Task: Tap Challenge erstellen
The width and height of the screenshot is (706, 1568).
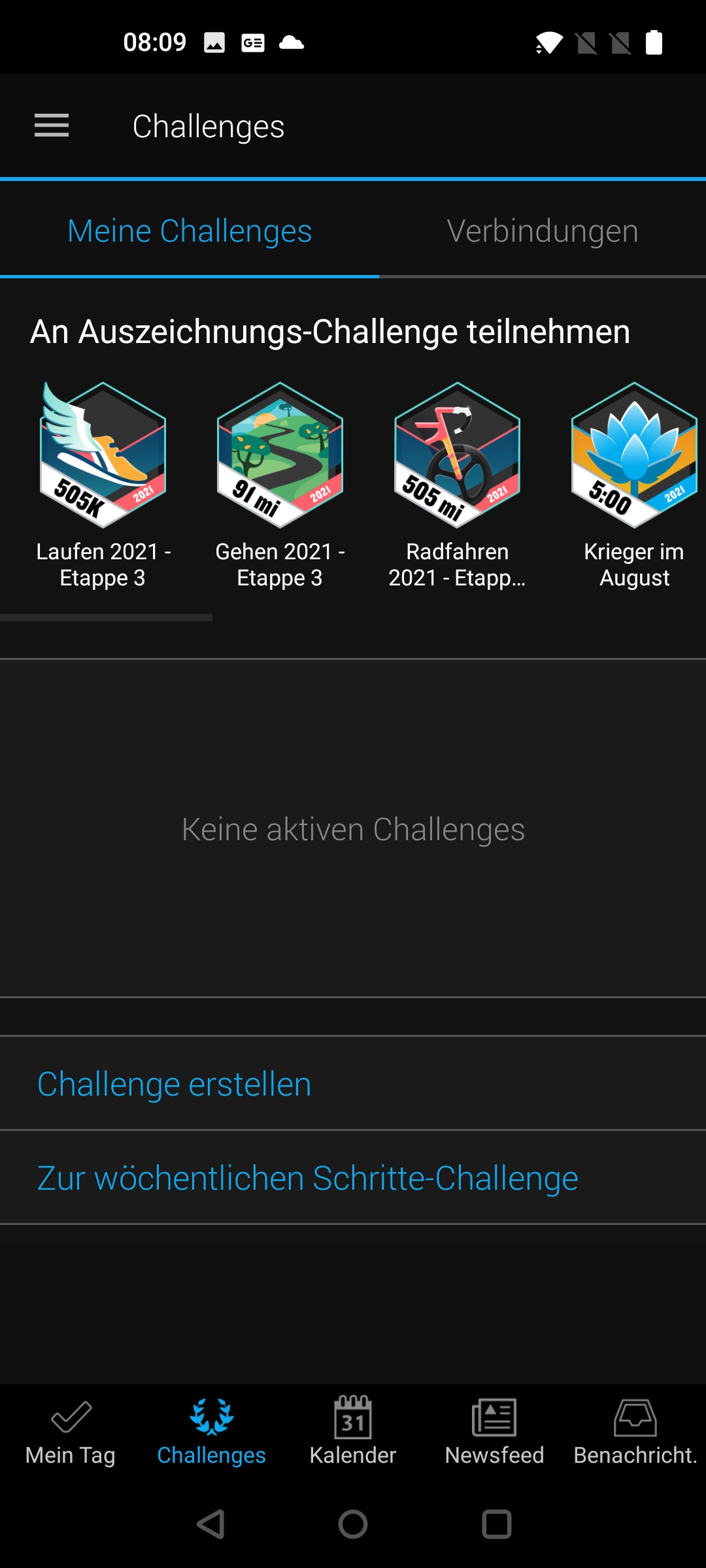Action: [175, 1084]
